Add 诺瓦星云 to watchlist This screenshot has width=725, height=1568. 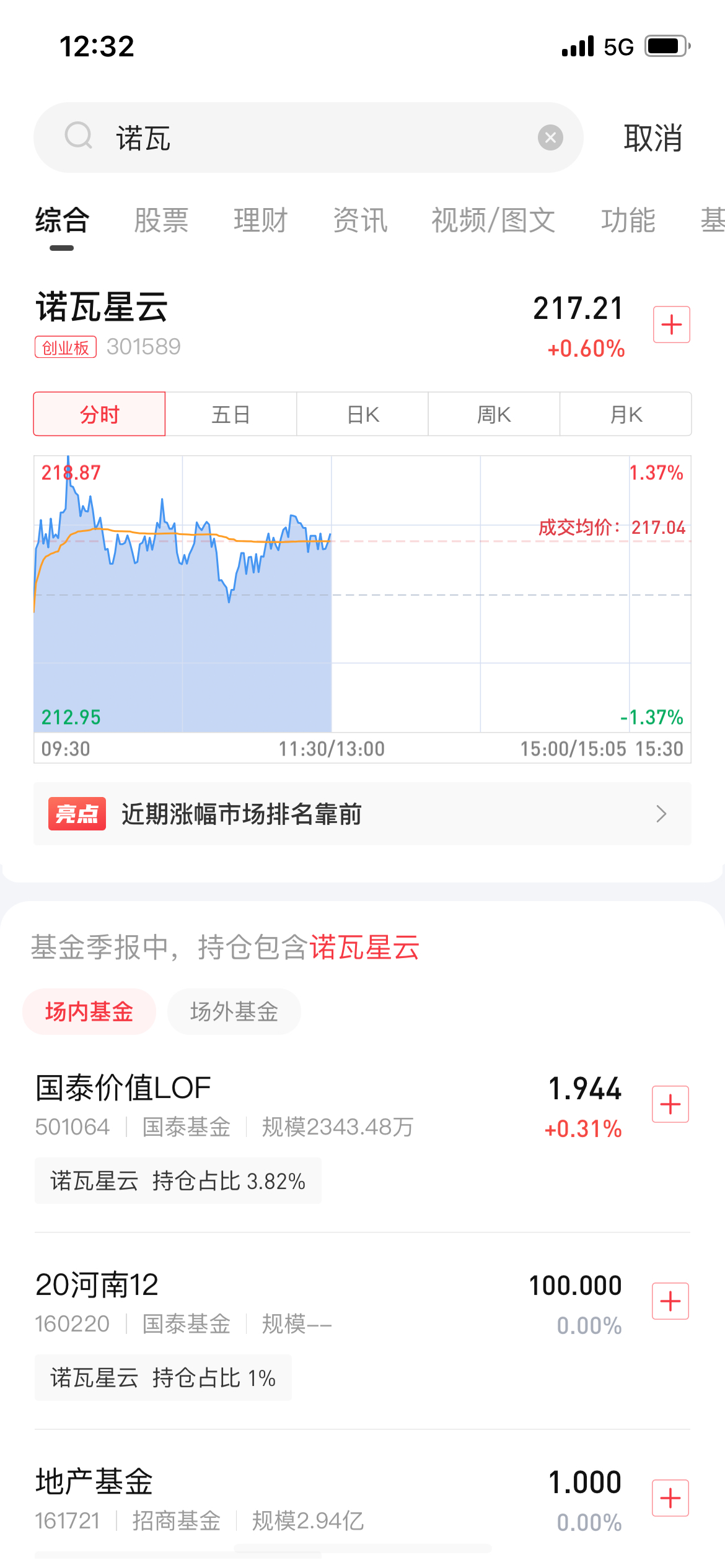click(671, 324)
